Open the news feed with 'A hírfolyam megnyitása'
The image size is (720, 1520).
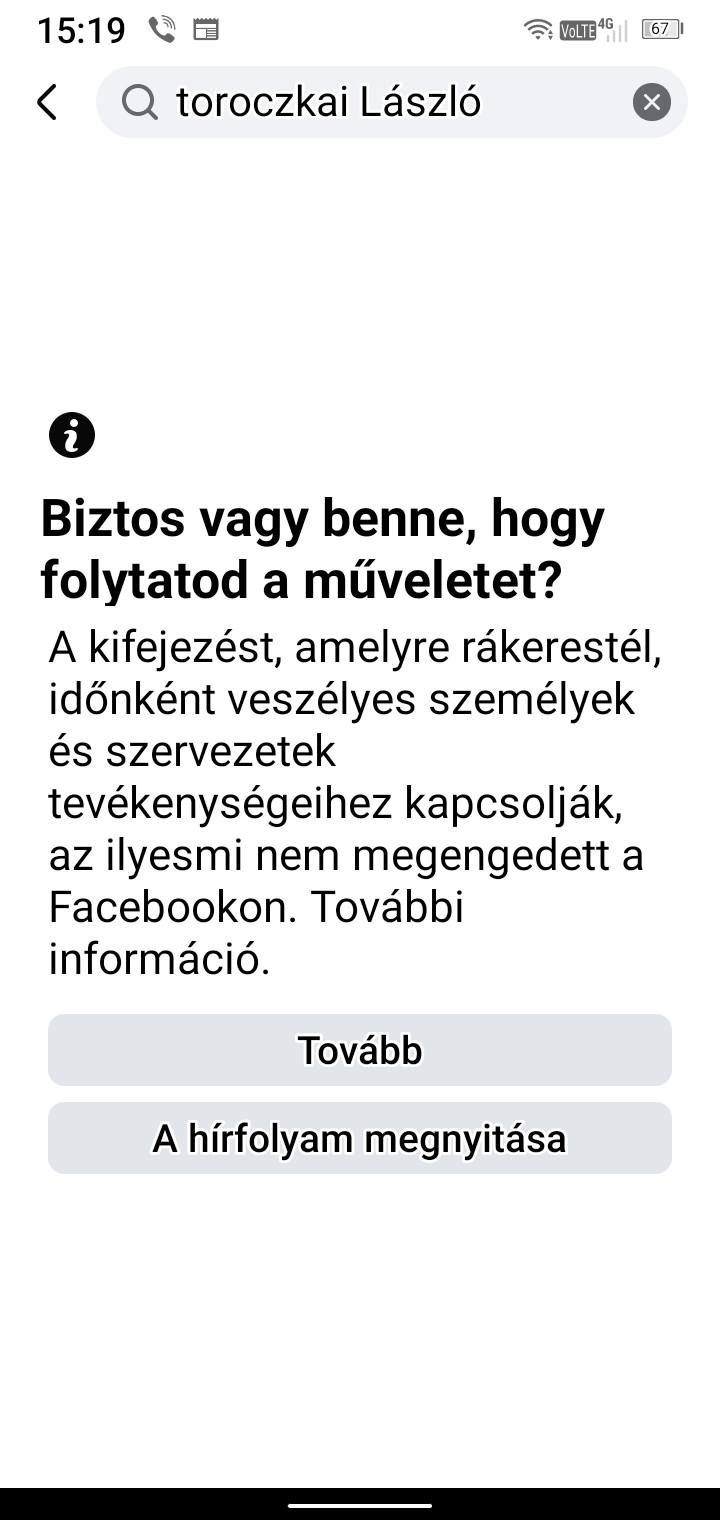click(x=360, y=1138)
